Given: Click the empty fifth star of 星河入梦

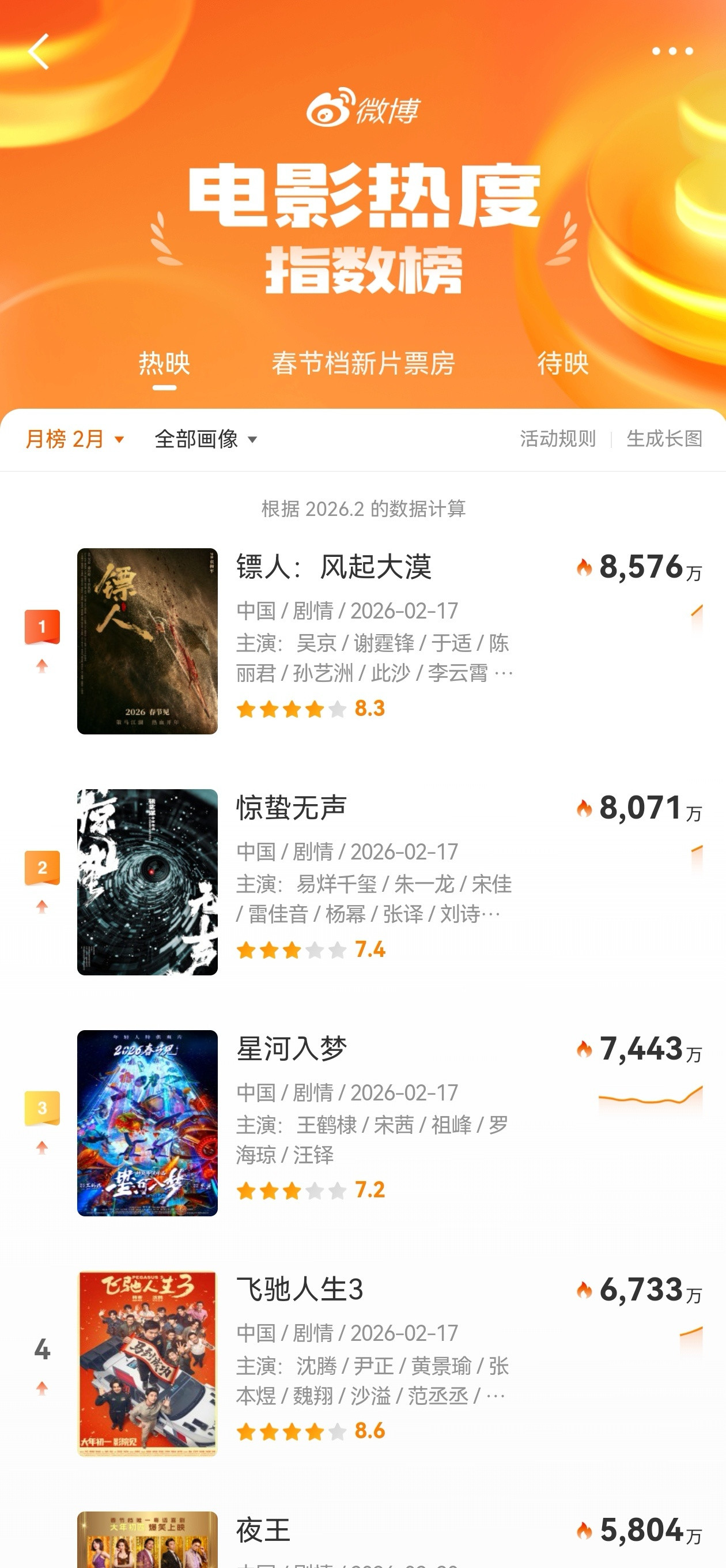Looking at the screenshot, I should click(336, 1190).
